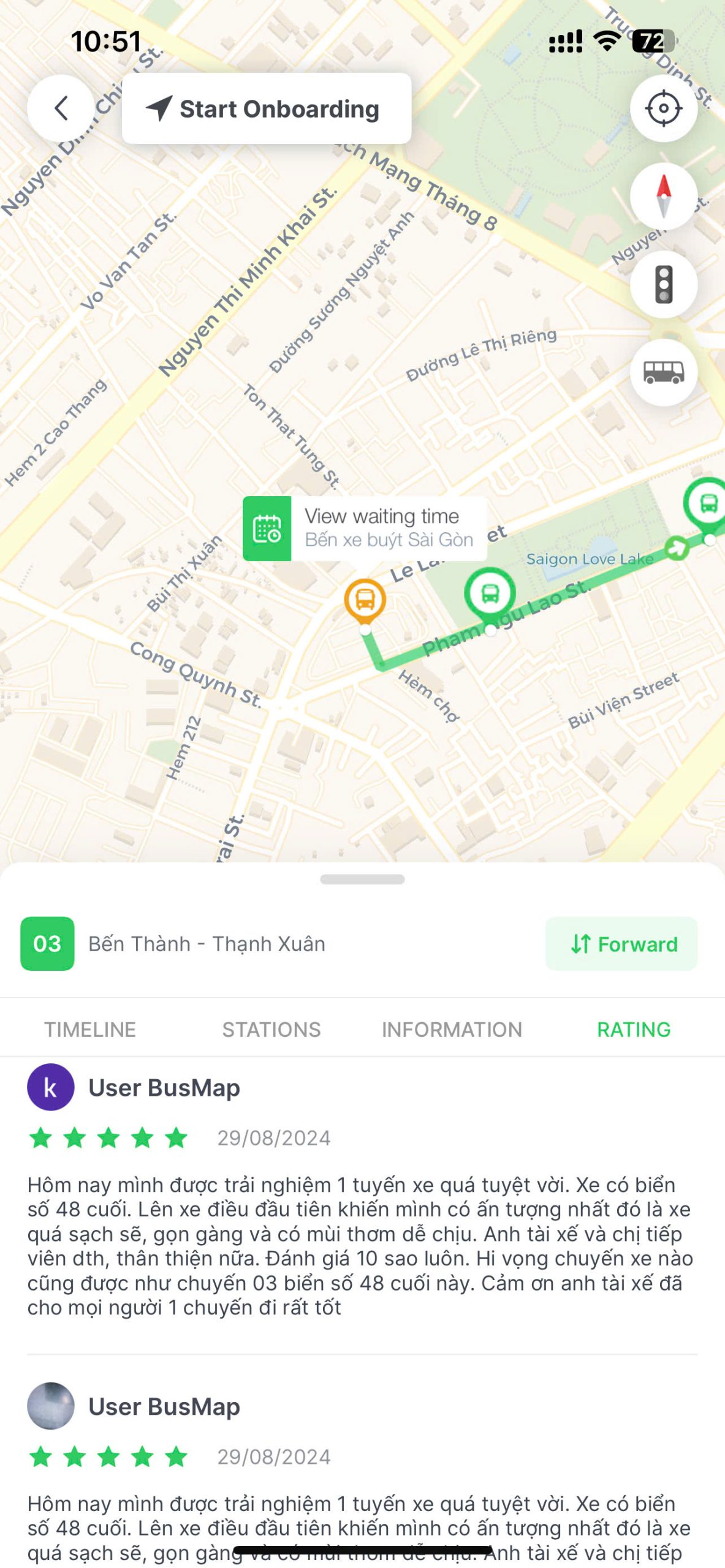View waiting time at Bến xe buýt Sài Gòn
This screenshot has width=725, height=1568.
(365, 528)
